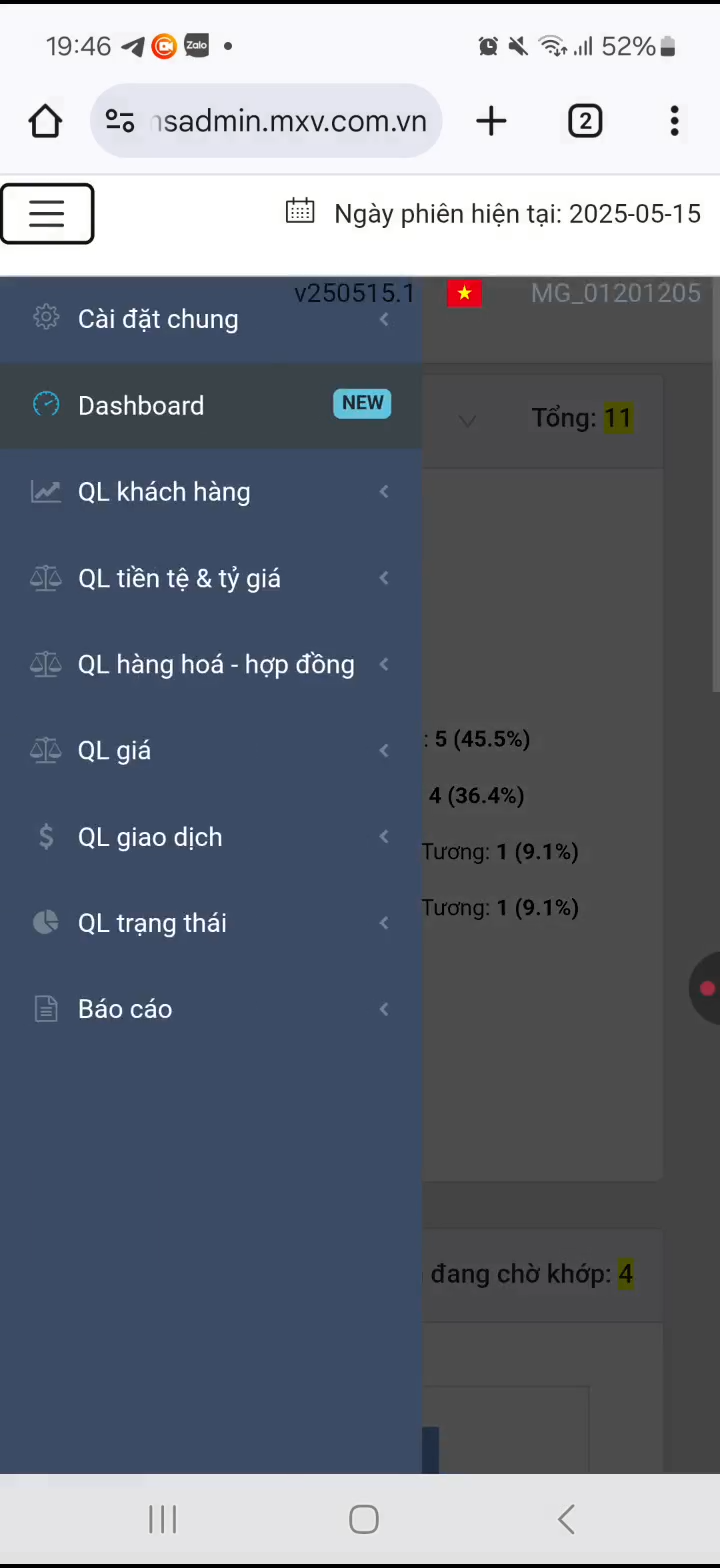This screenshot has width=720, height=1568.
Task: Open the recent apps view
Action: click(162, 1519)
